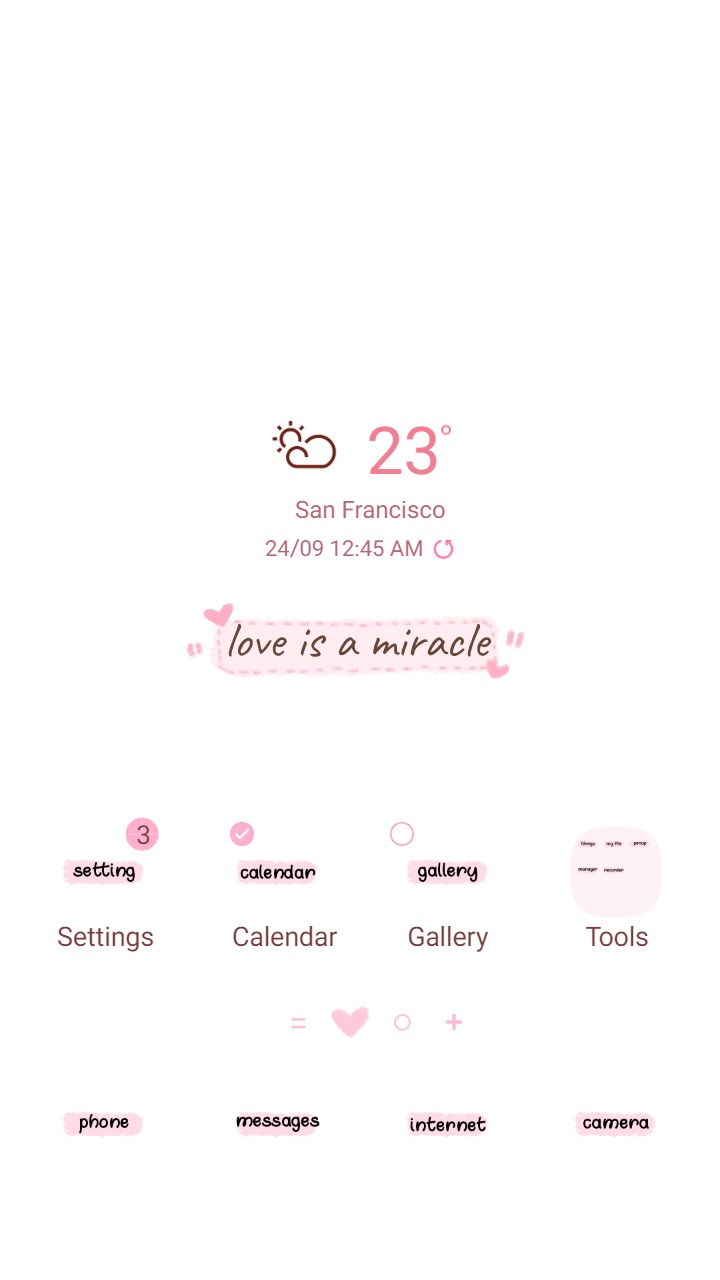Tap the checkmark badge on Calendar
The height and width of the screenshot is (1280, 720).
pyautogui.click(x=242, y=833)
